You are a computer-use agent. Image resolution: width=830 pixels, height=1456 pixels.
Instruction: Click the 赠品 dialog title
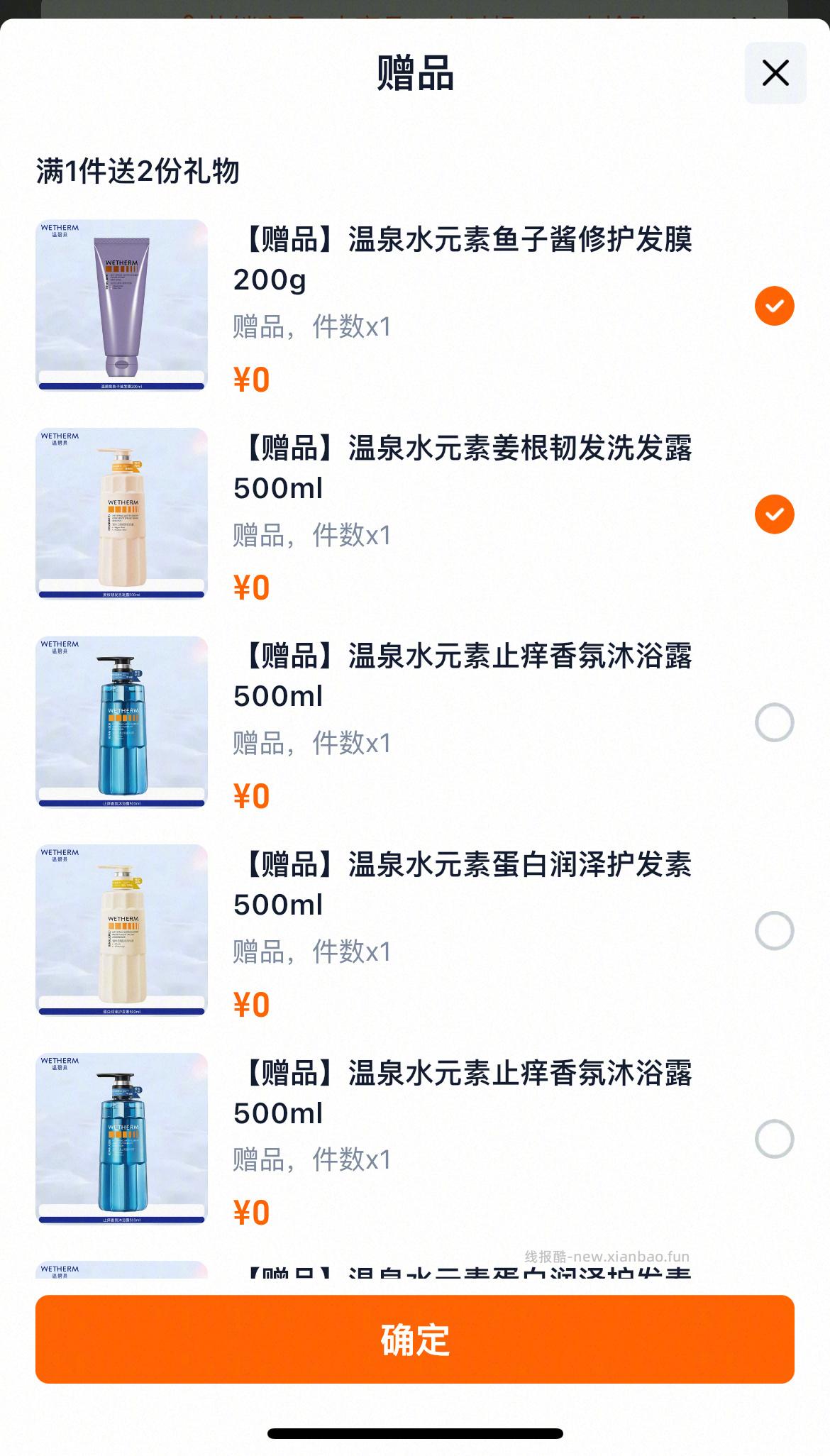click(415, 74)
